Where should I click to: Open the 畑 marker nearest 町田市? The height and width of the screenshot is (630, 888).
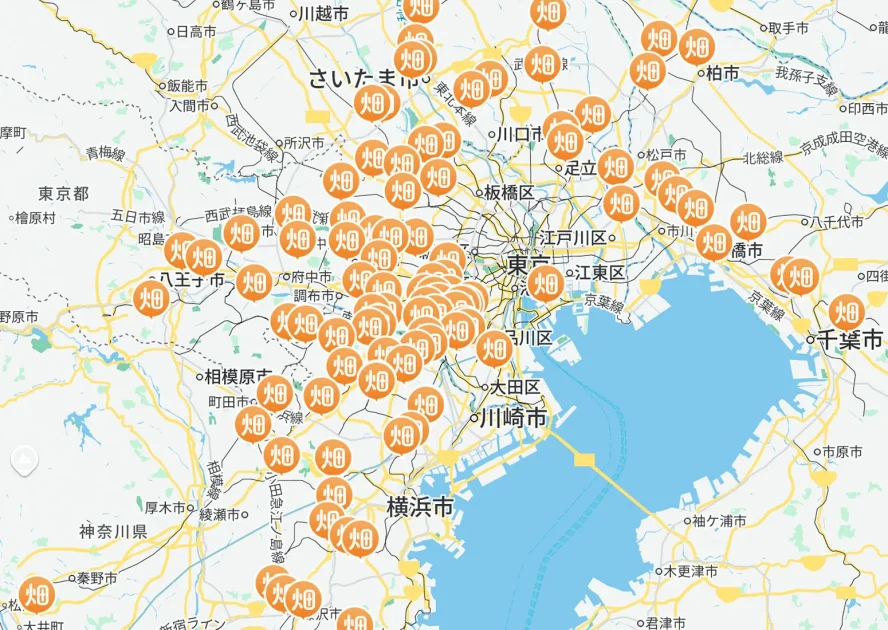[275, 393]
